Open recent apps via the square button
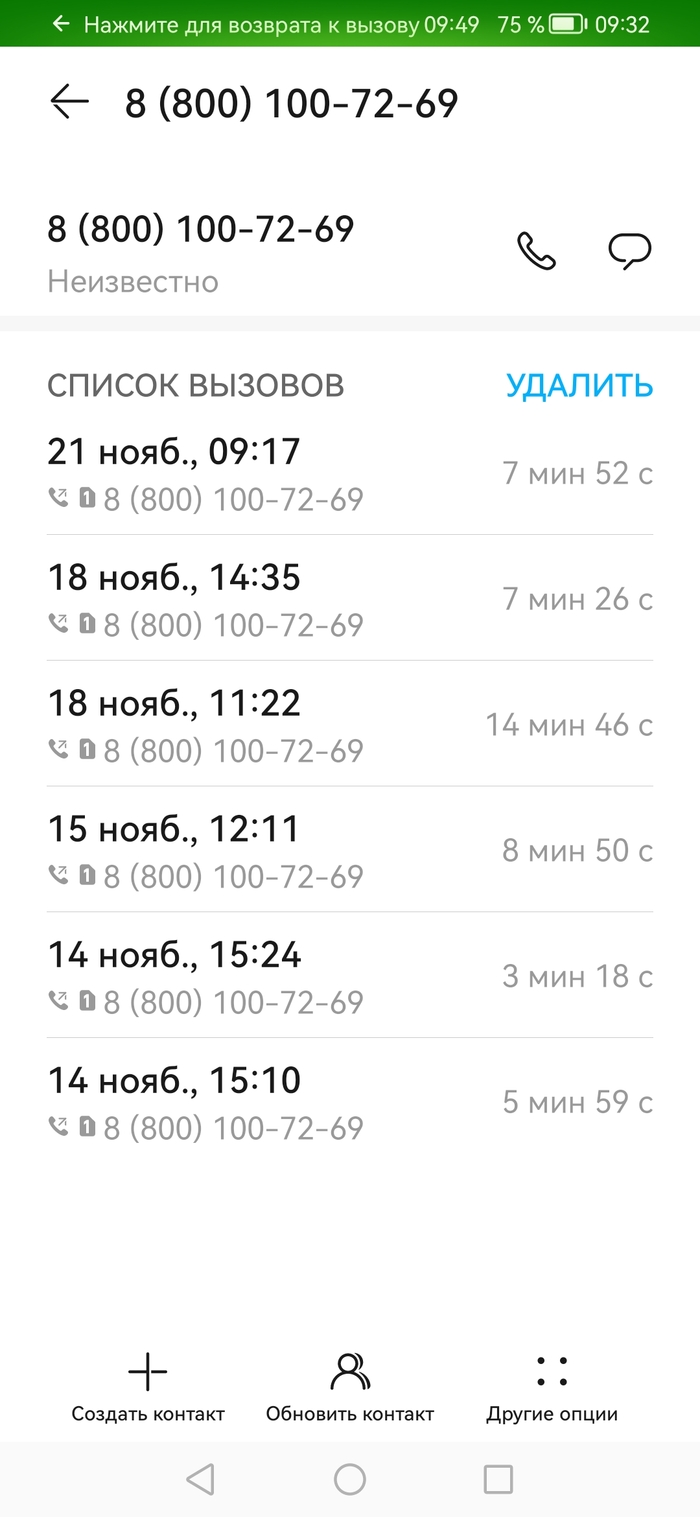 498,1479
